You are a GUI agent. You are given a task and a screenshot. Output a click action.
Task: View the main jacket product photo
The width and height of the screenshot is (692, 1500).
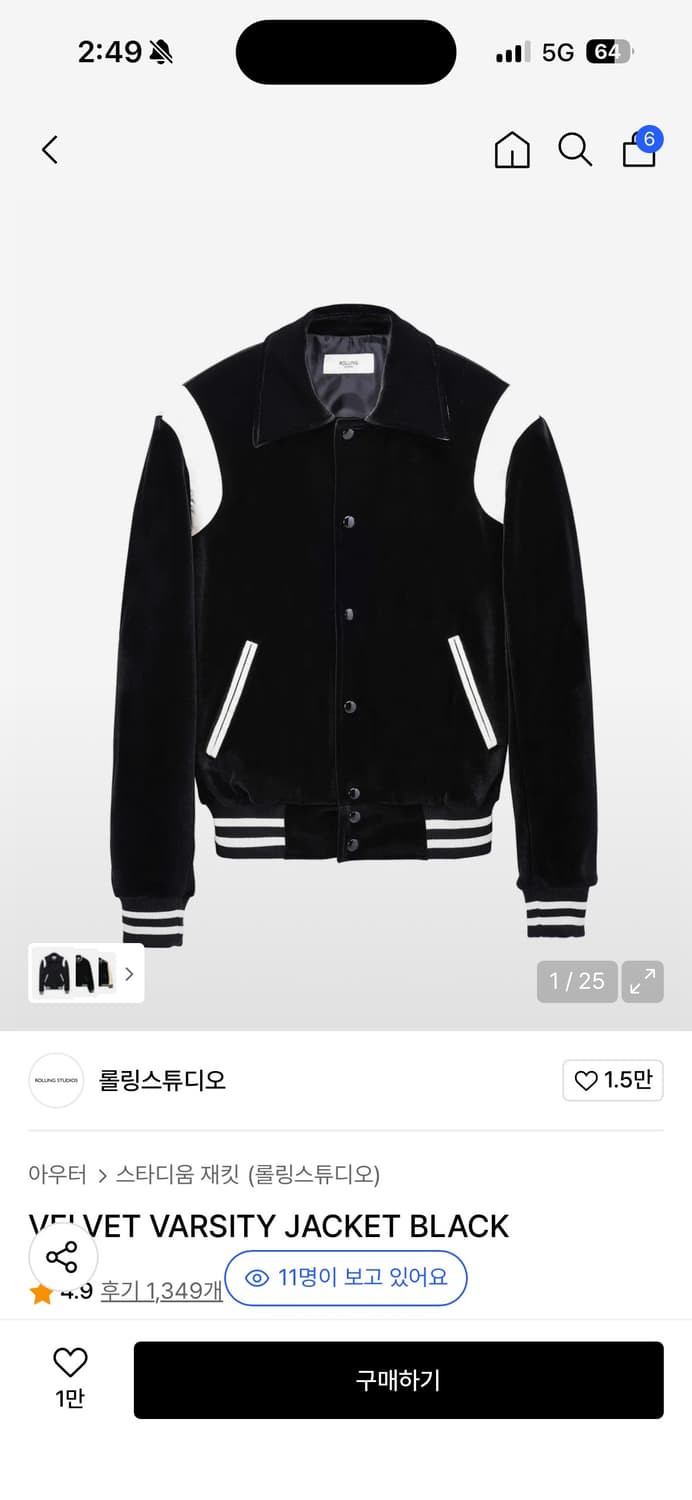pos(346,620)
